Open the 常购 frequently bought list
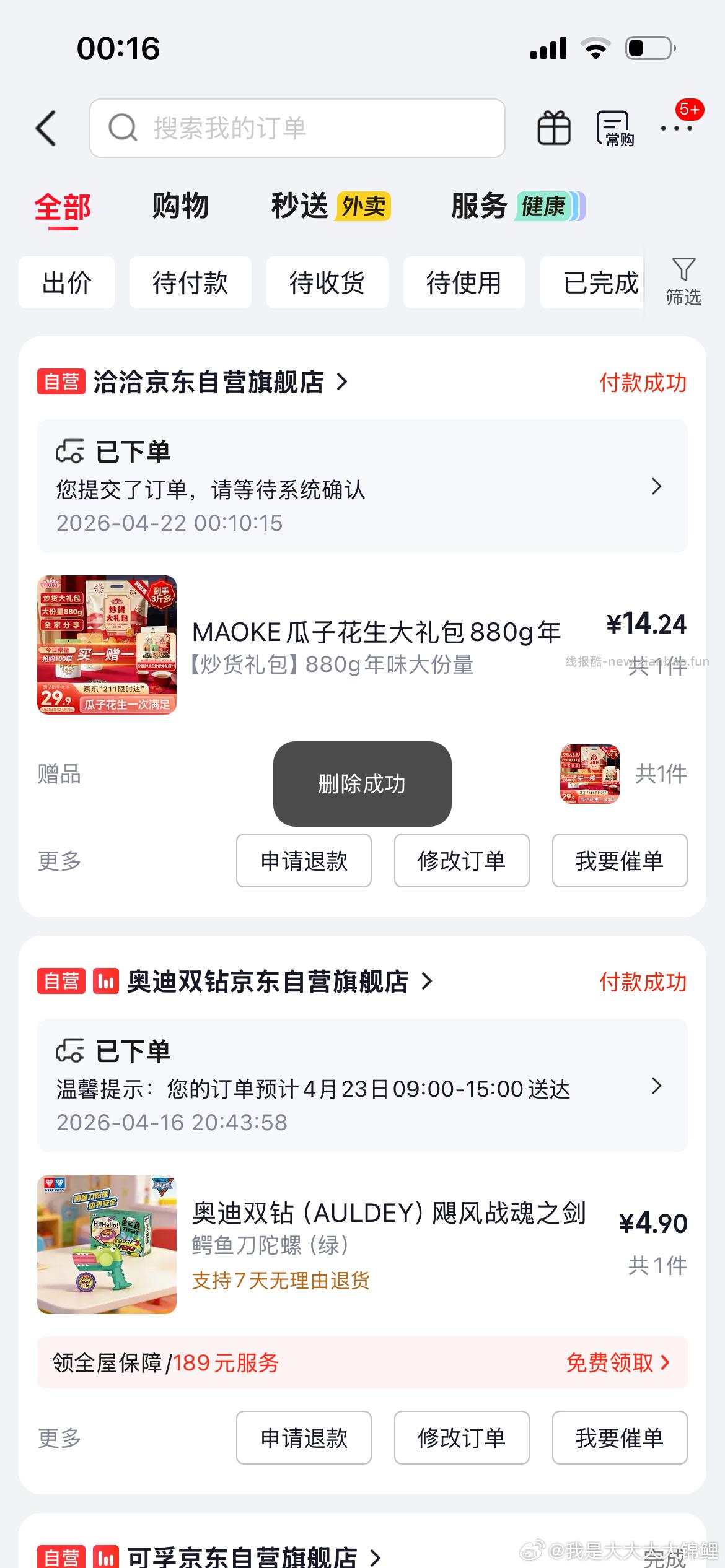 click(615, 128)
